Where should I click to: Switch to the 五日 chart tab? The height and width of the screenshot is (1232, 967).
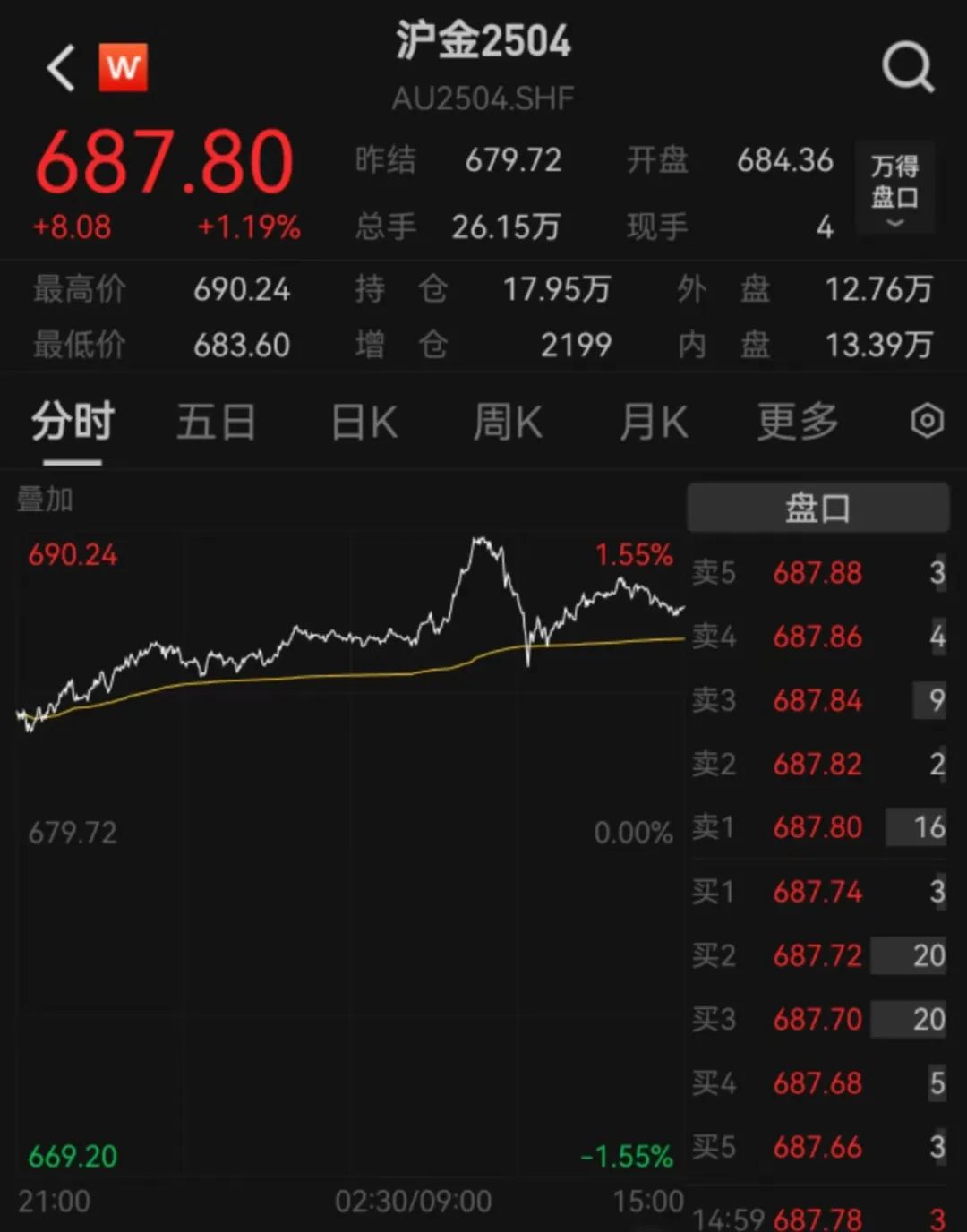pos(216,423)
